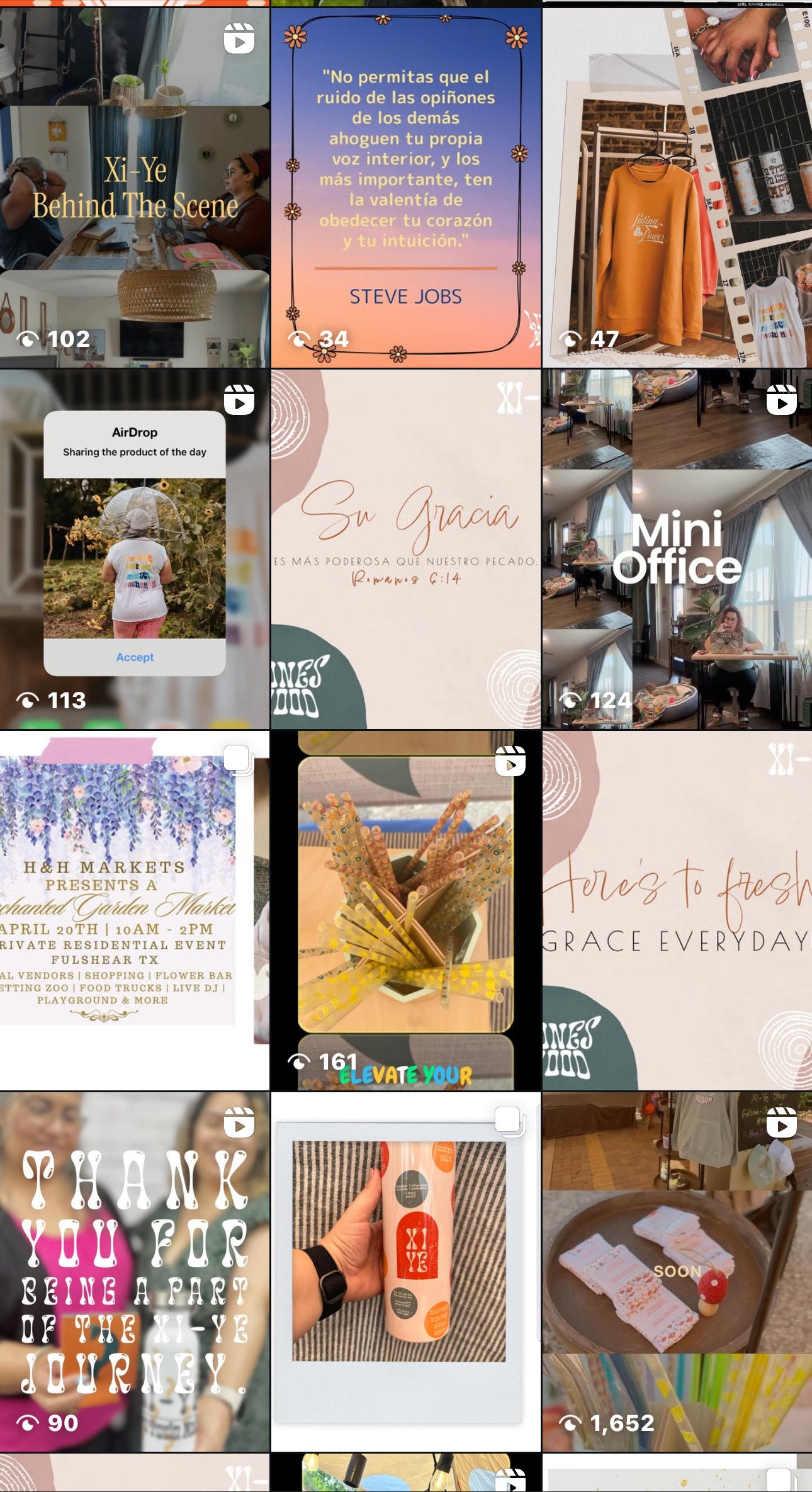Play the Mini Office reel
Image resolution: width=812 pixels, height=1492 pixels.
tap(677, 549)
